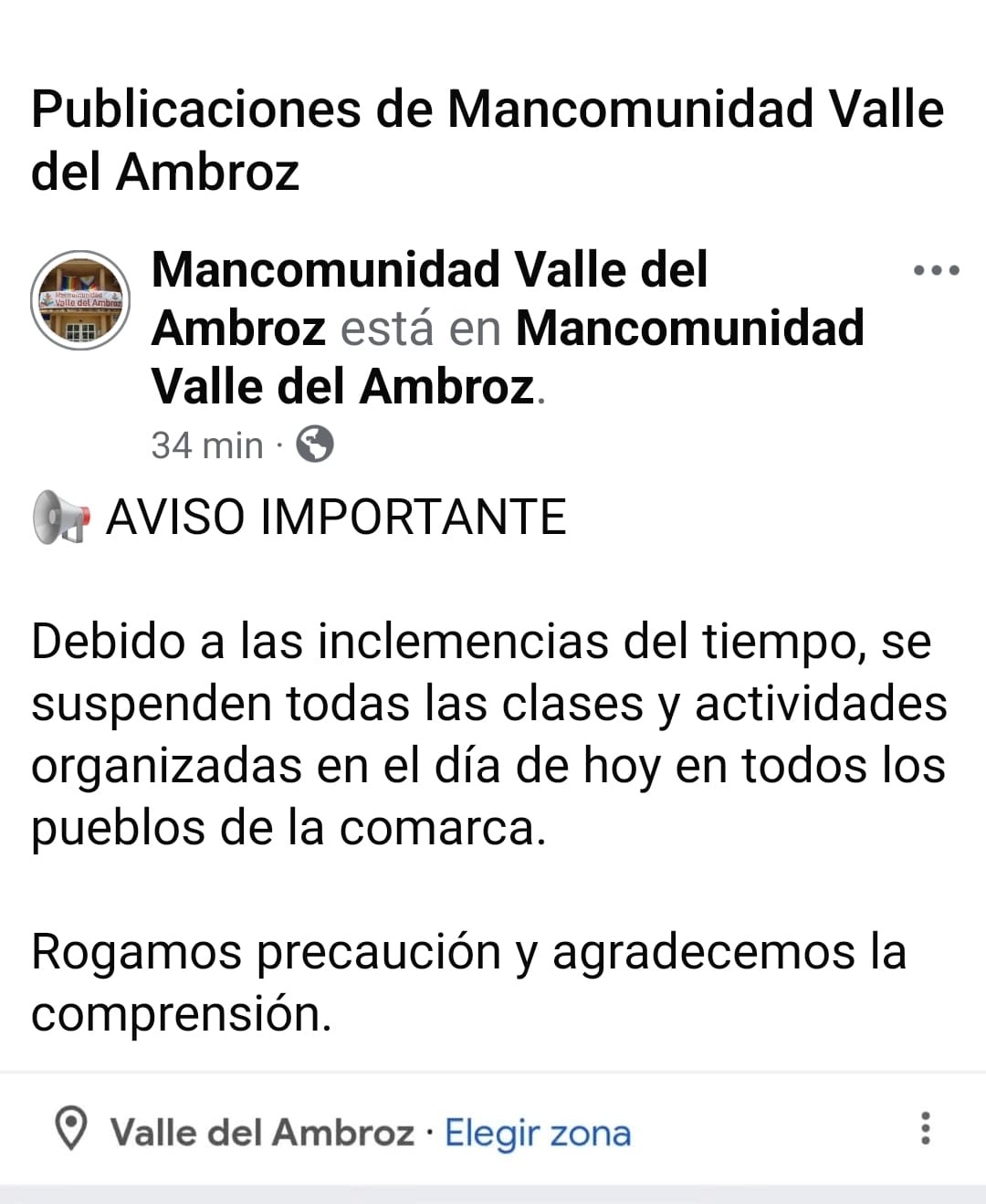Open Mancomunidad Valle del Ambroz profile picture

(80, 300)
